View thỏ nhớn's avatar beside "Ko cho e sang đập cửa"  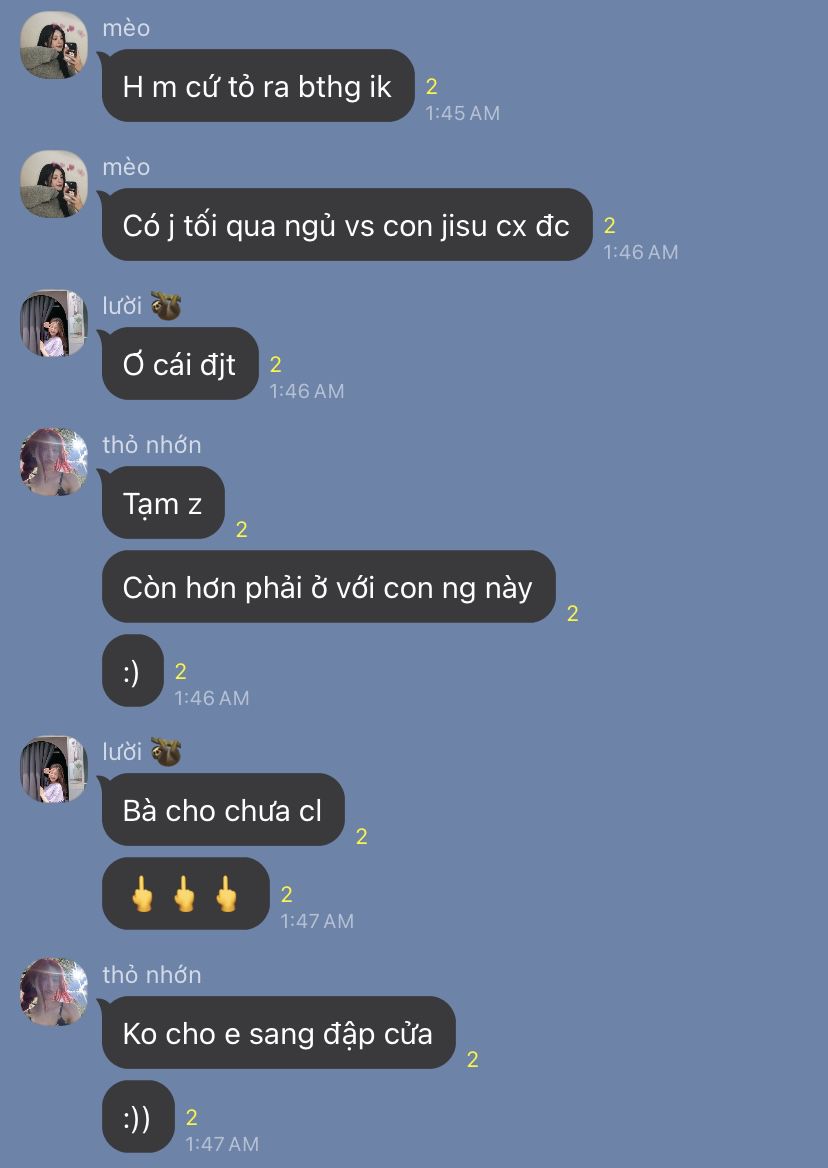click(54, 991)
